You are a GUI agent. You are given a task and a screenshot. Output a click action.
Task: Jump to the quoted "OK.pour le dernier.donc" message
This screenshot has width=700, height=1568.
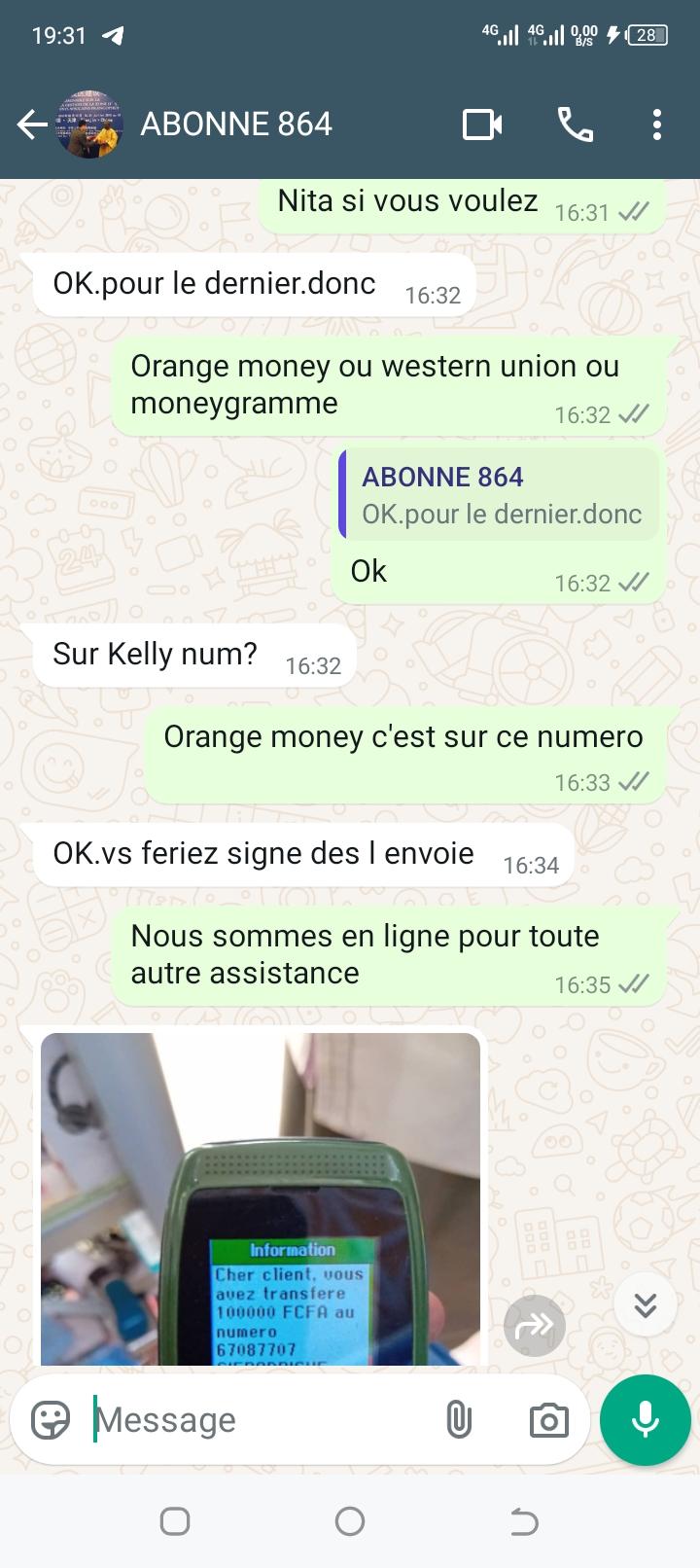(500, 495)
